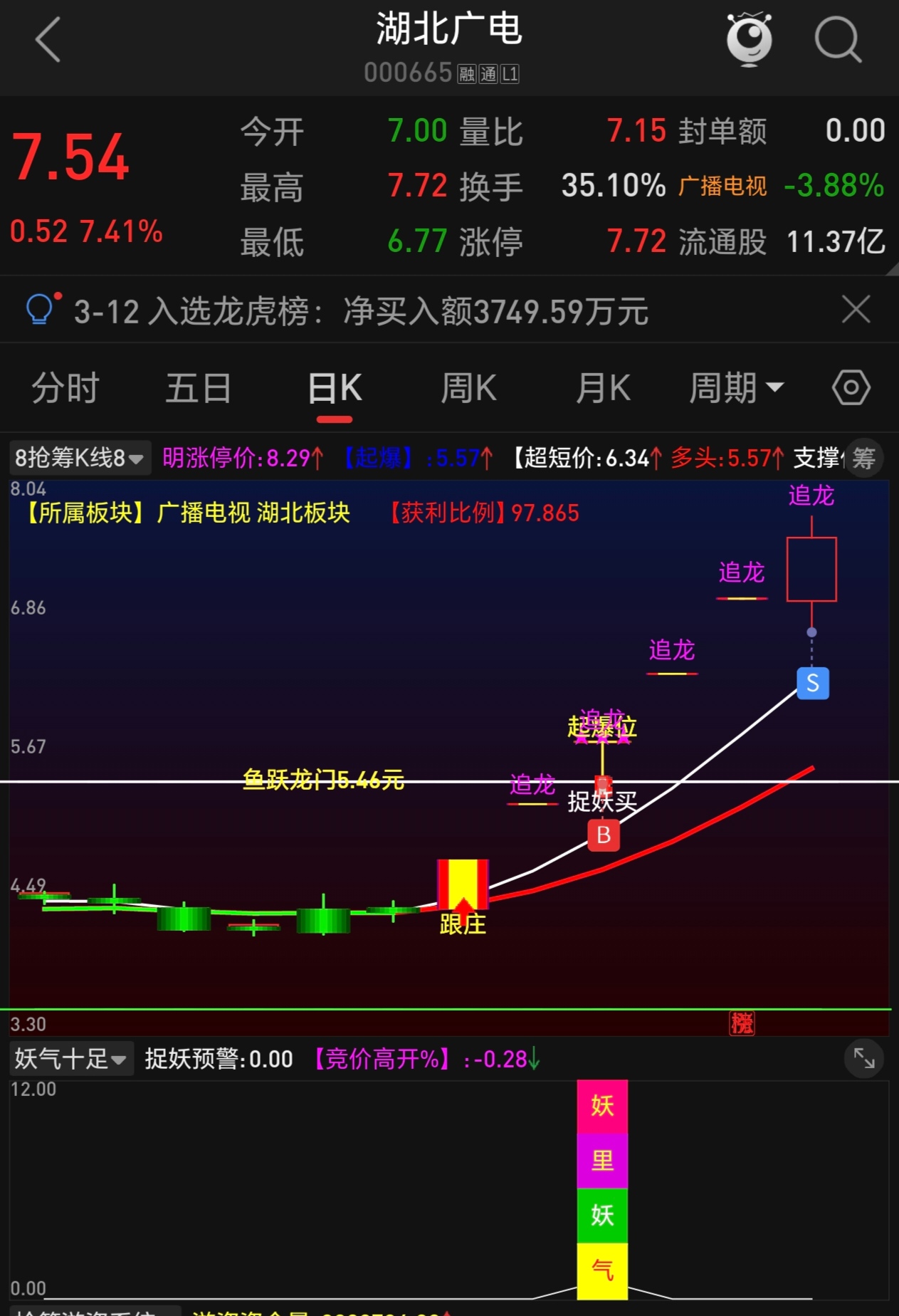Open the robot assistant icon
The image size is (899, 1316).
point(749,40)
